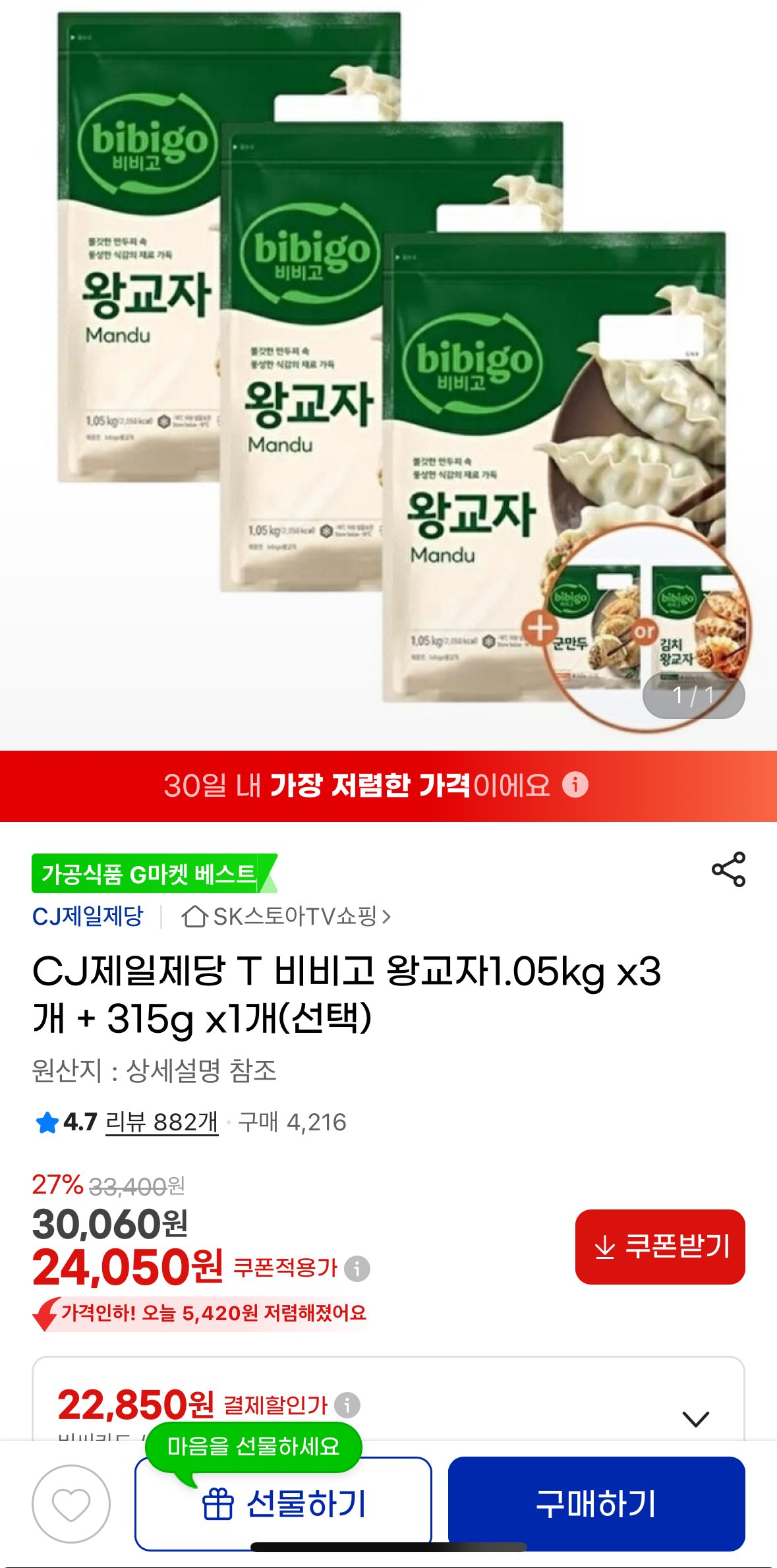Share this product
777x1568 pixels.
[728, 869]
